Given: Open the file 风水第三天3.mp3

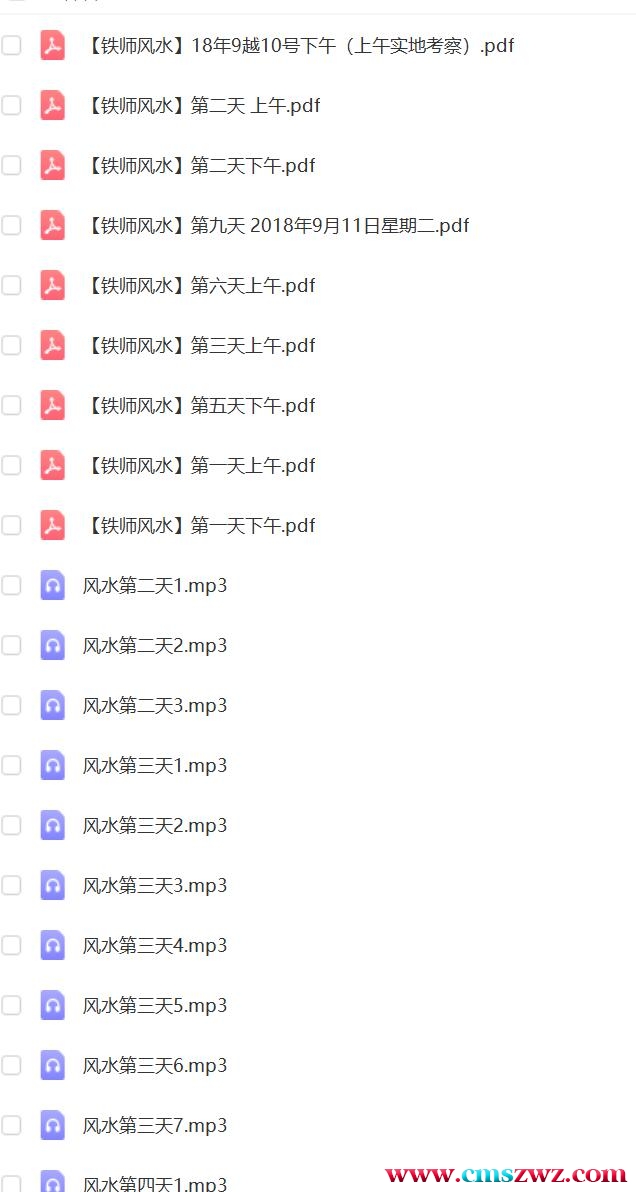Looking at the screenshot, I should coord(155,886).
